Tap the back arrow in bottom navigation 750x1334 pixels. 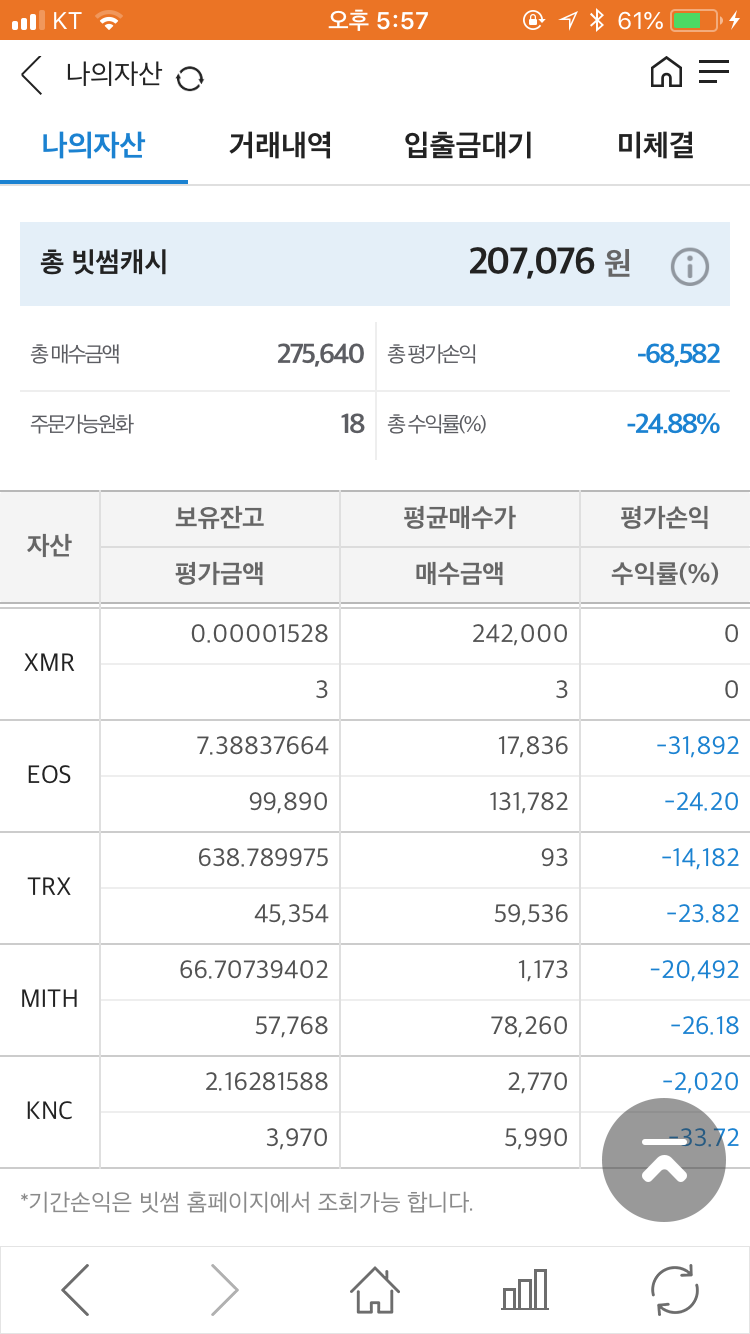pyautogui.click(x=75, y=1289)
